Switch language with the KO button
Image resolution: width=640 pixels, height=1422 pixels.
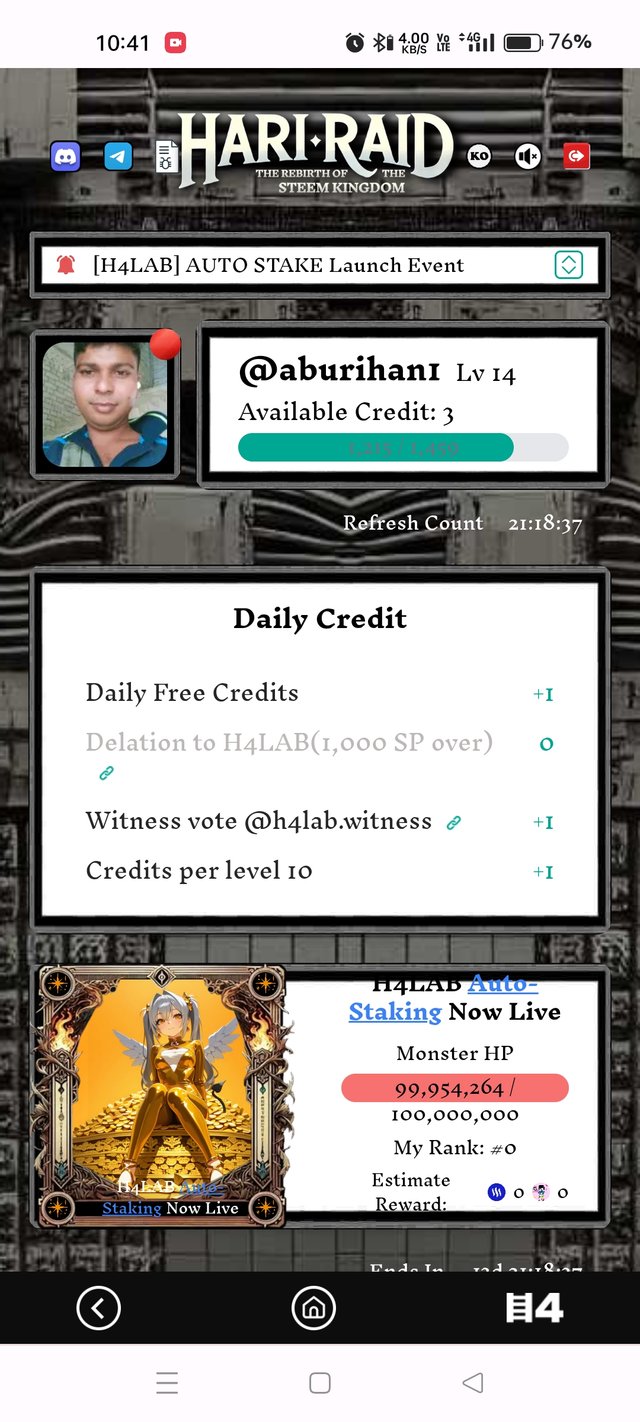[x=479, y=156]
